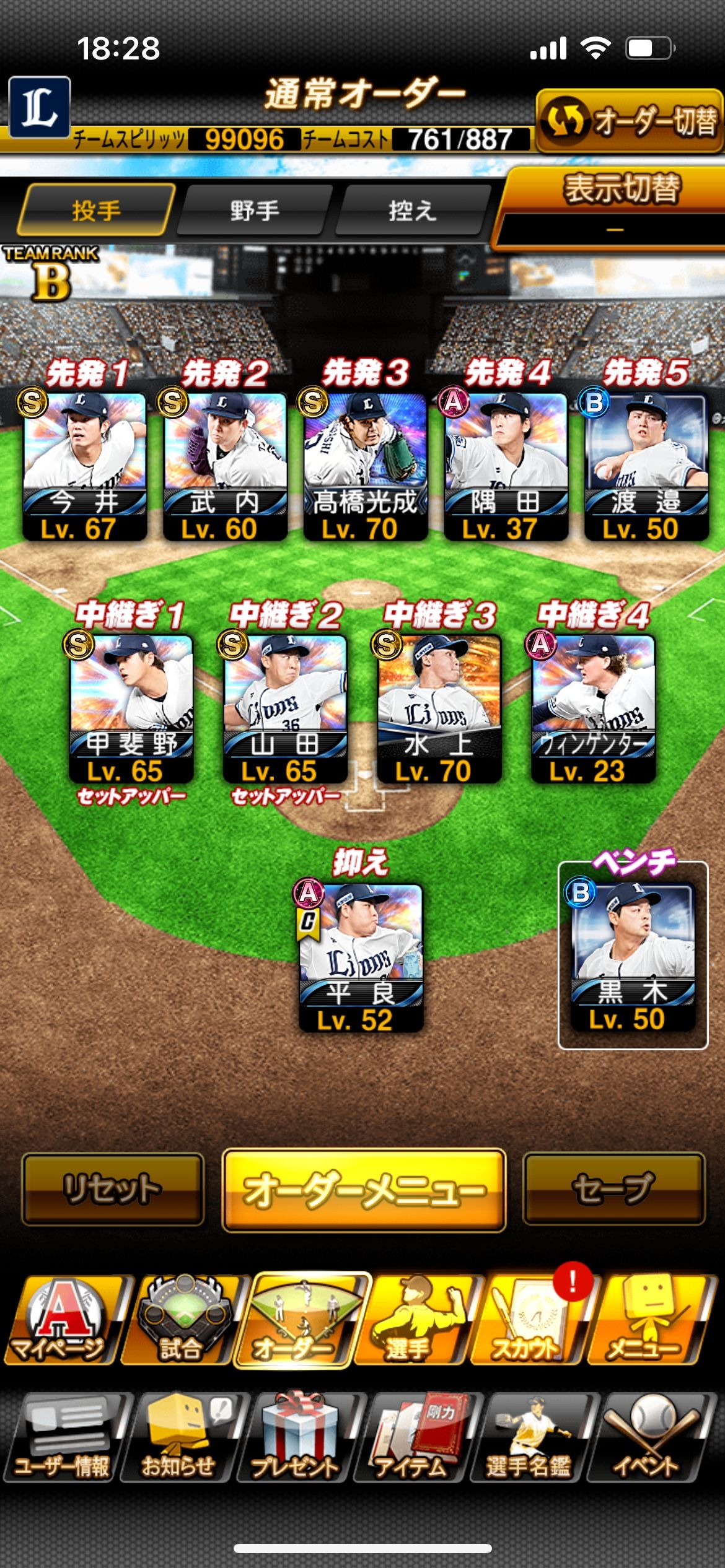Screen dimensions: 725x1568
Task: Save the order with セーブ
Action: [x=613, y=1189]
